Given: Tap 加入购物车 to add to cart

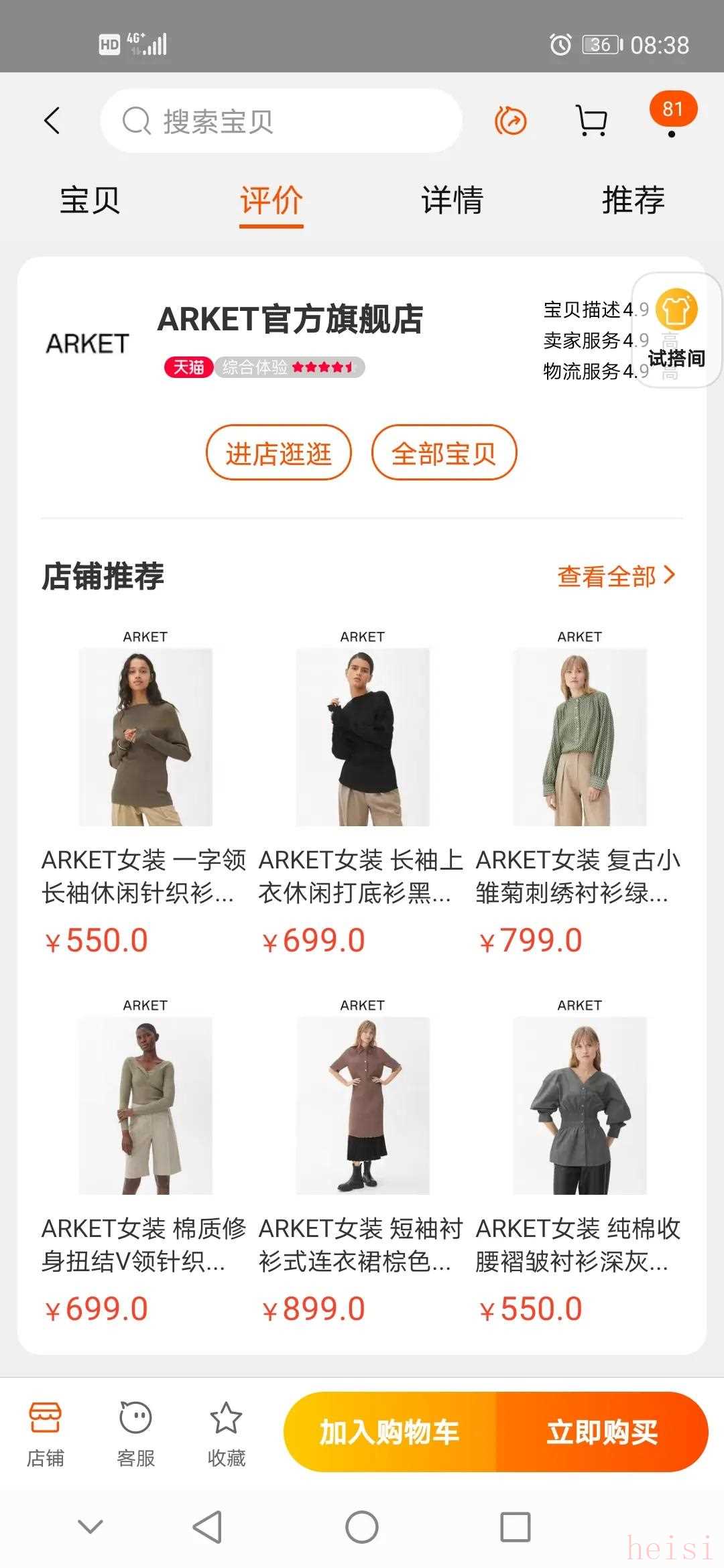Looking at the screenshot, I should click(389, 1431).
